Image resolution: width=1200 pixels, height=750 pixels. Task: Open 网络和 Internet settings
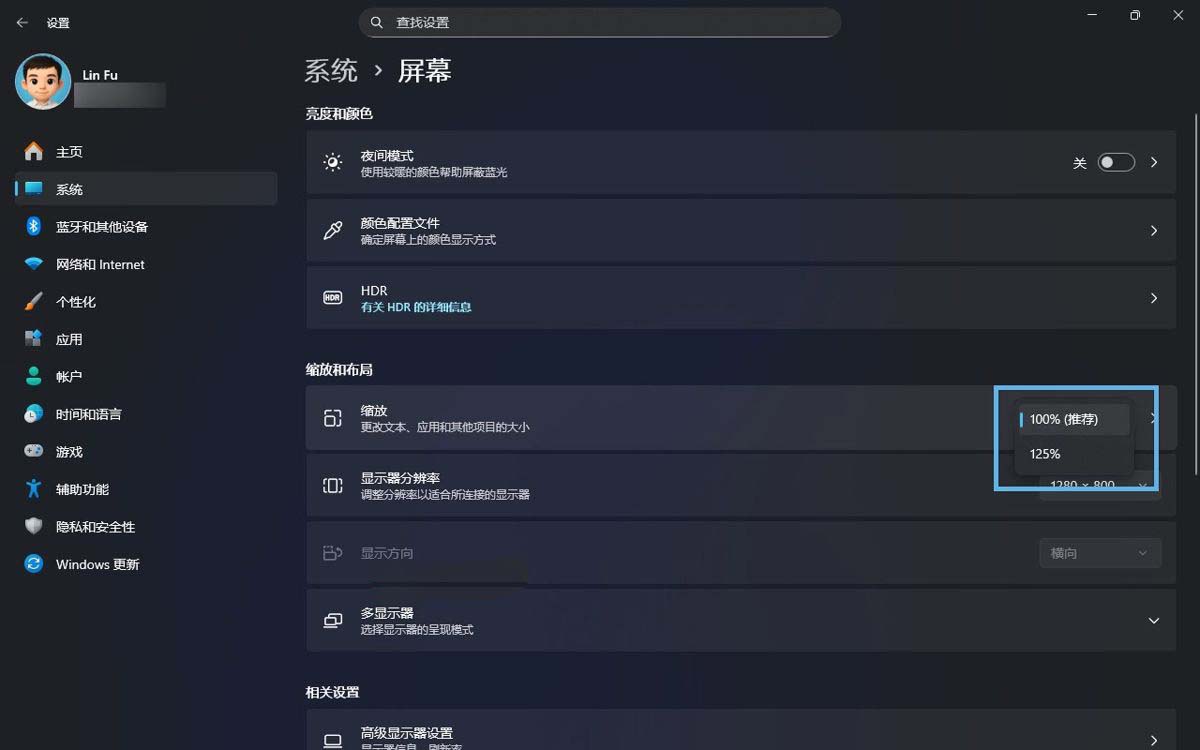[100, 265]
